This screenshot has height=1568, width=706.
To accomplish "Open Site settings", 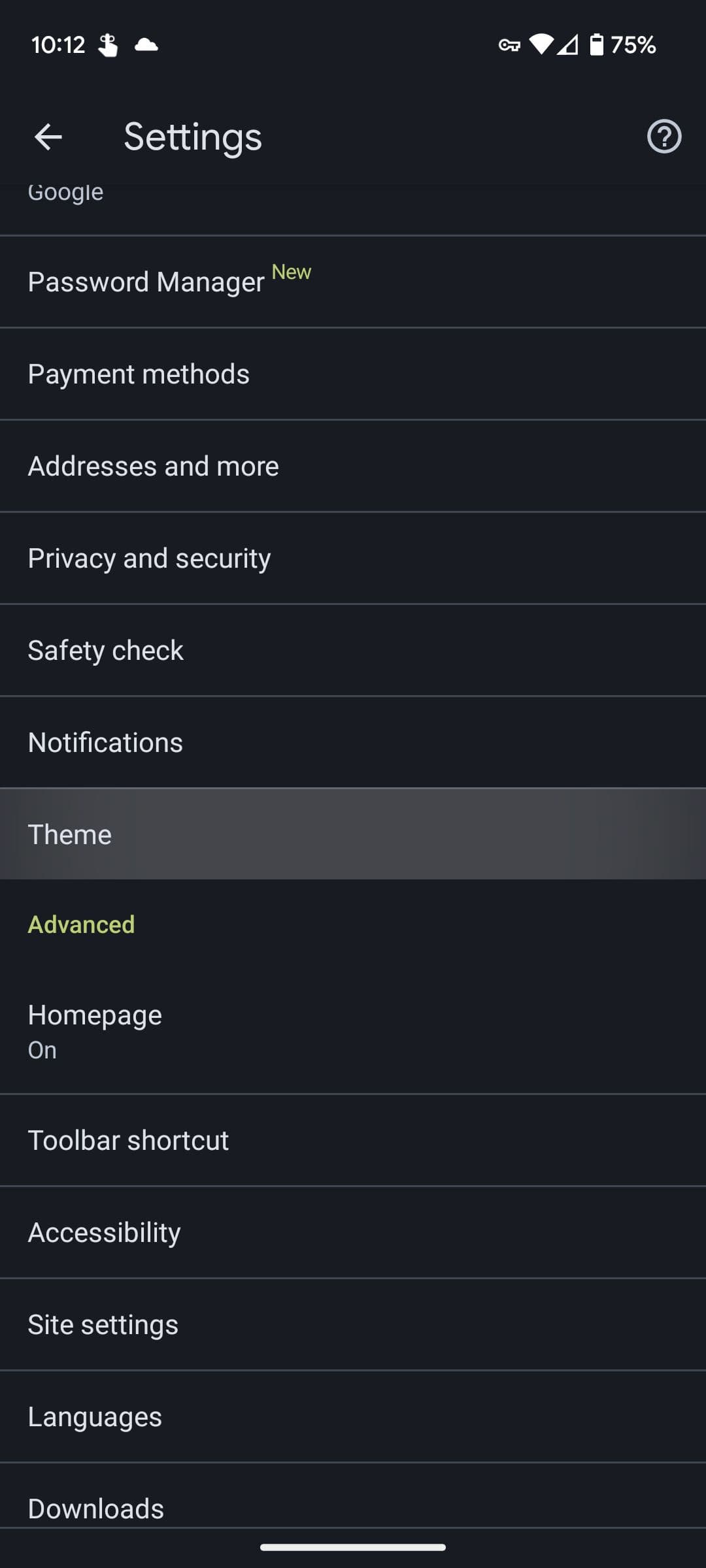I will tap(353, 1324).
